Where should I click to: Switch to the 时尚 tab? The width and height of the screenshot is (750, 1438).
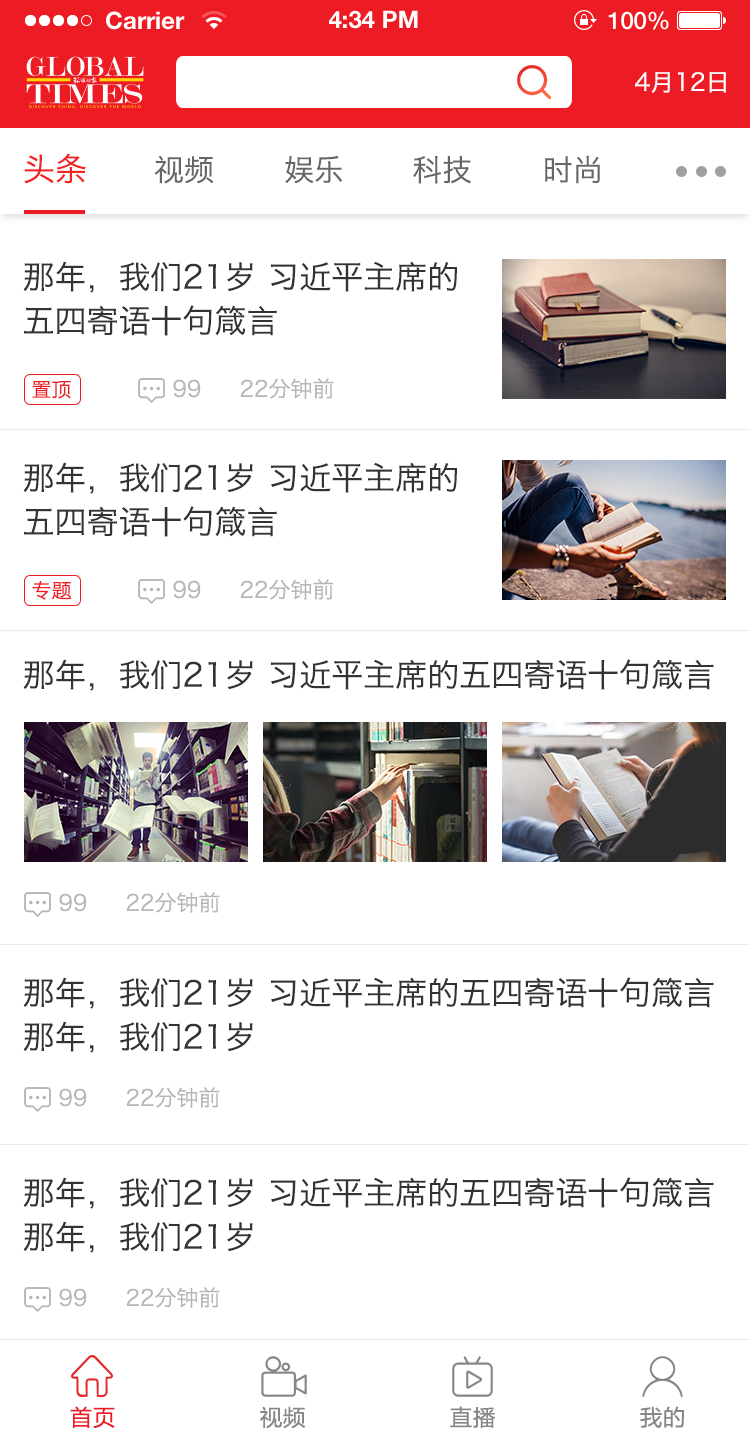(572, 170)
